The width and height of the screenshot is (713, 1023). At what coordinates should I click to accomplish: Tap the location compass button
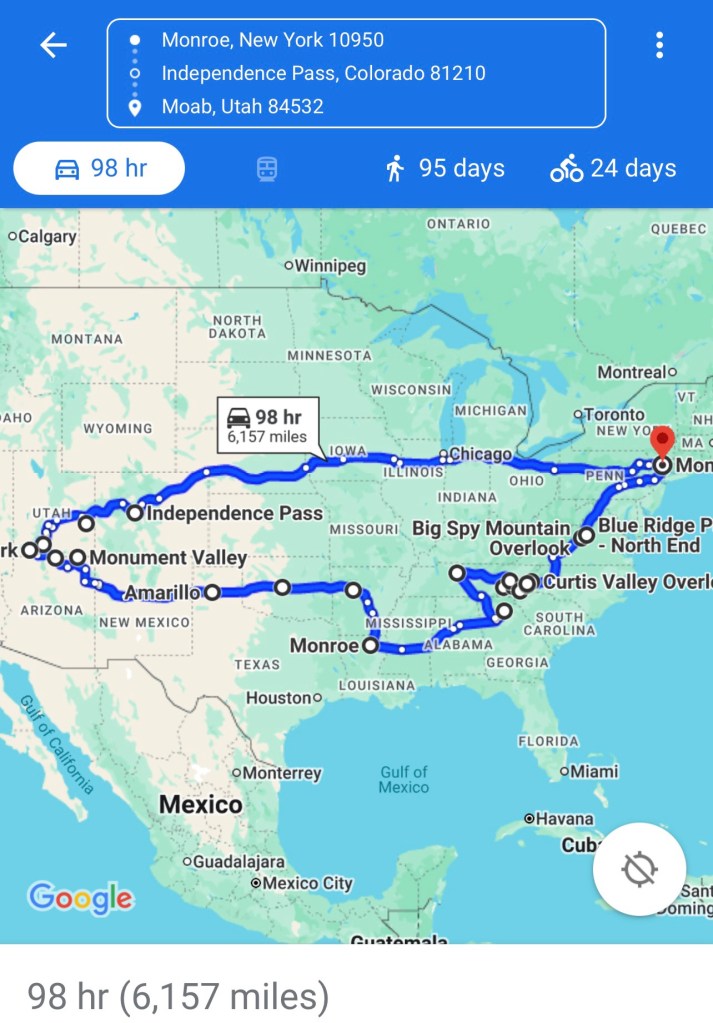(x=638, y=869)
